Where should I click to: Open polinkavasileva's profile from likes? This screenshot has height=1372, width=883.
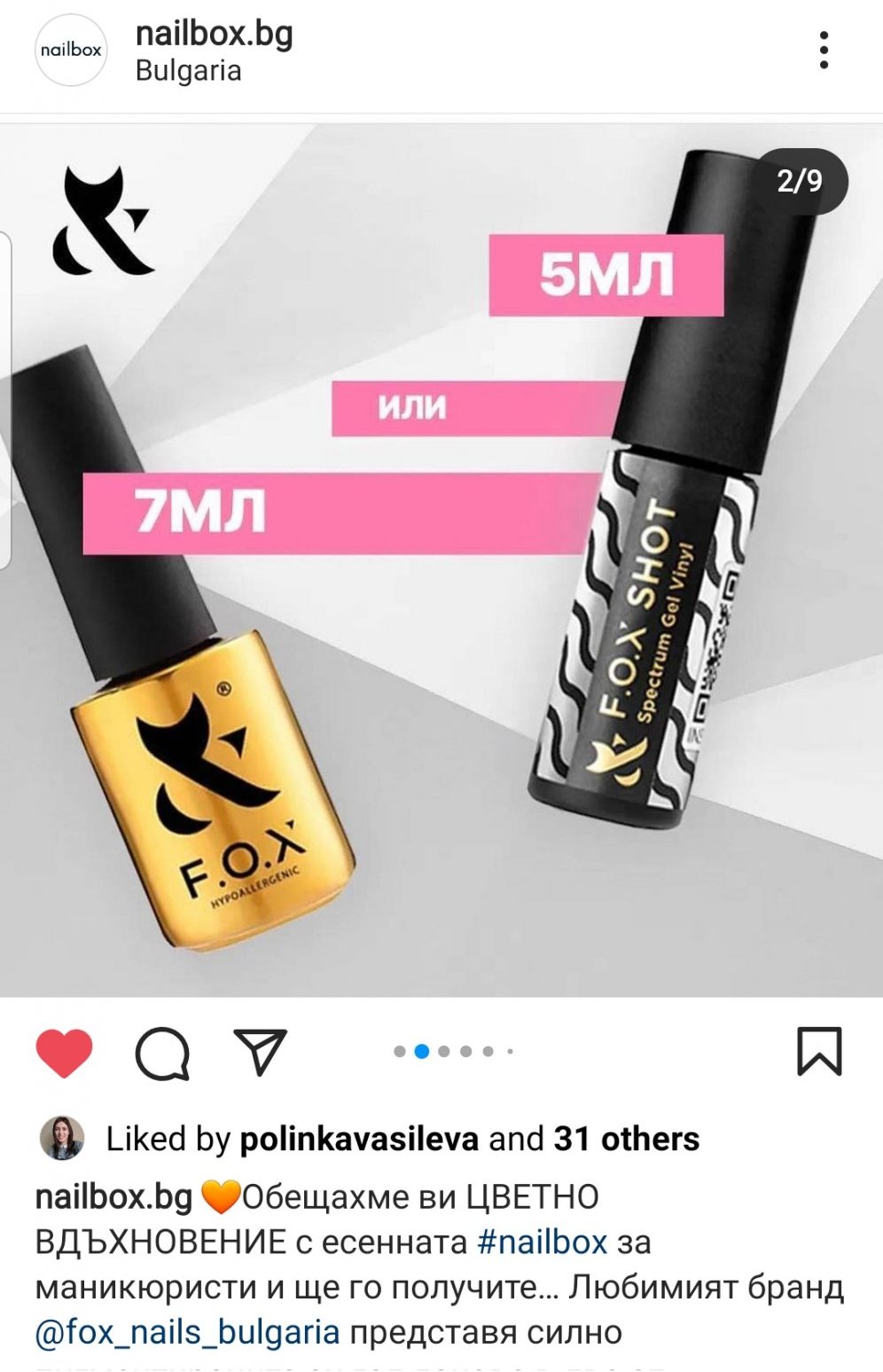pos(359,1139)
